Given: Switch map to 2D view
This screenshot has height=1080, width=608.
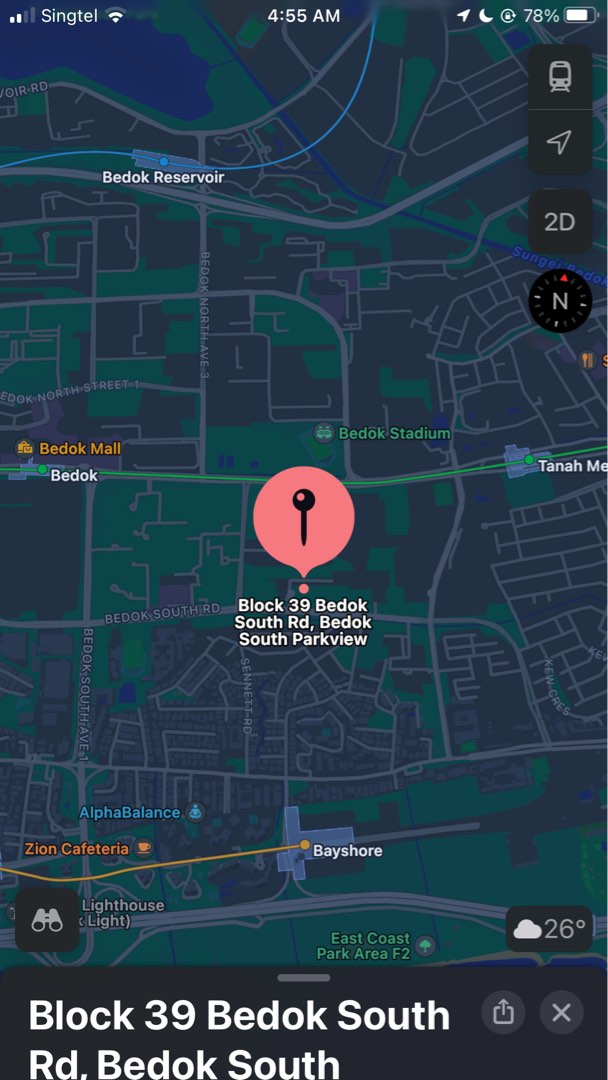Looking at the screenshot, I should (x=560, y=222).
